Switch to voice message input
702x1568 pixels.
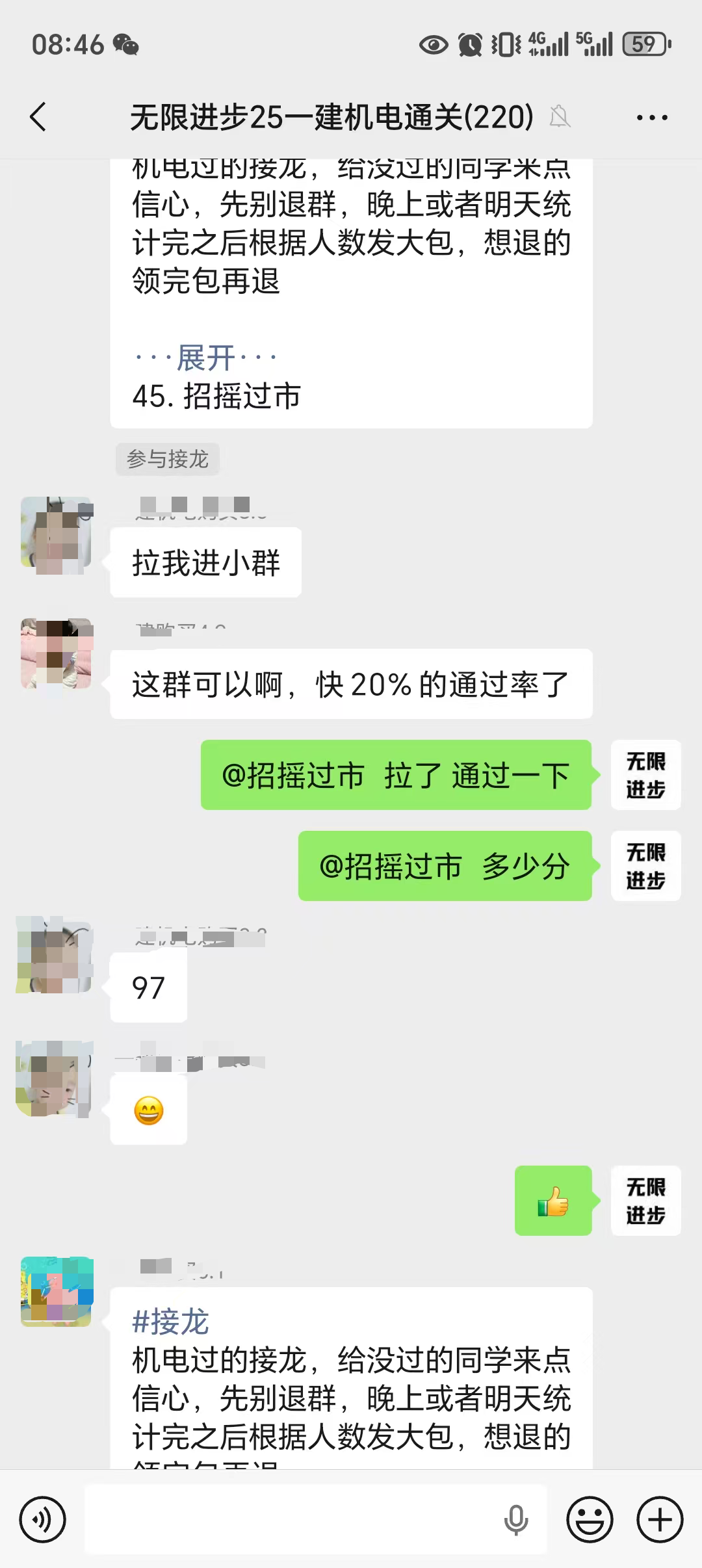(x=42, y=1520)
